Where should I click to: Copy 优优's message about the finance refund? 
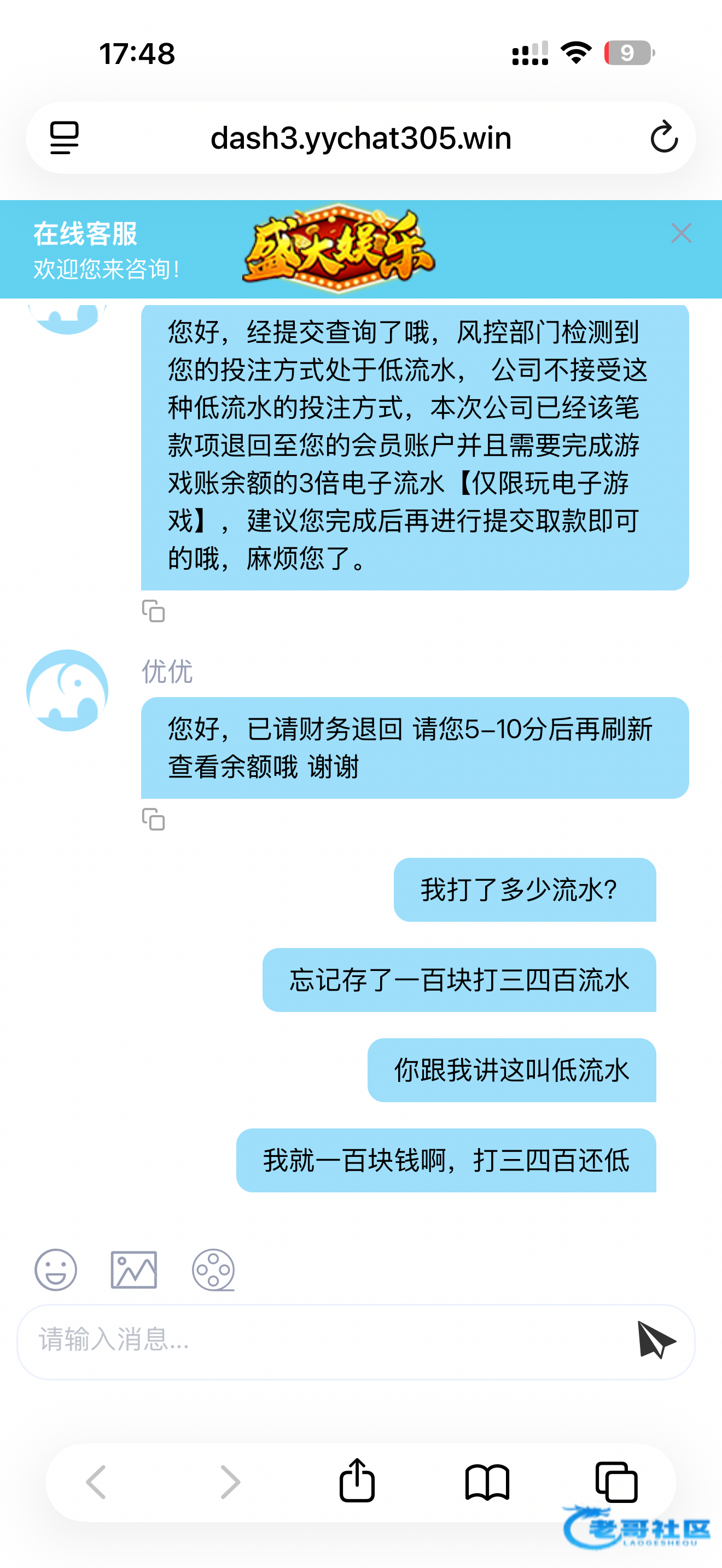[x=153, y=818]
